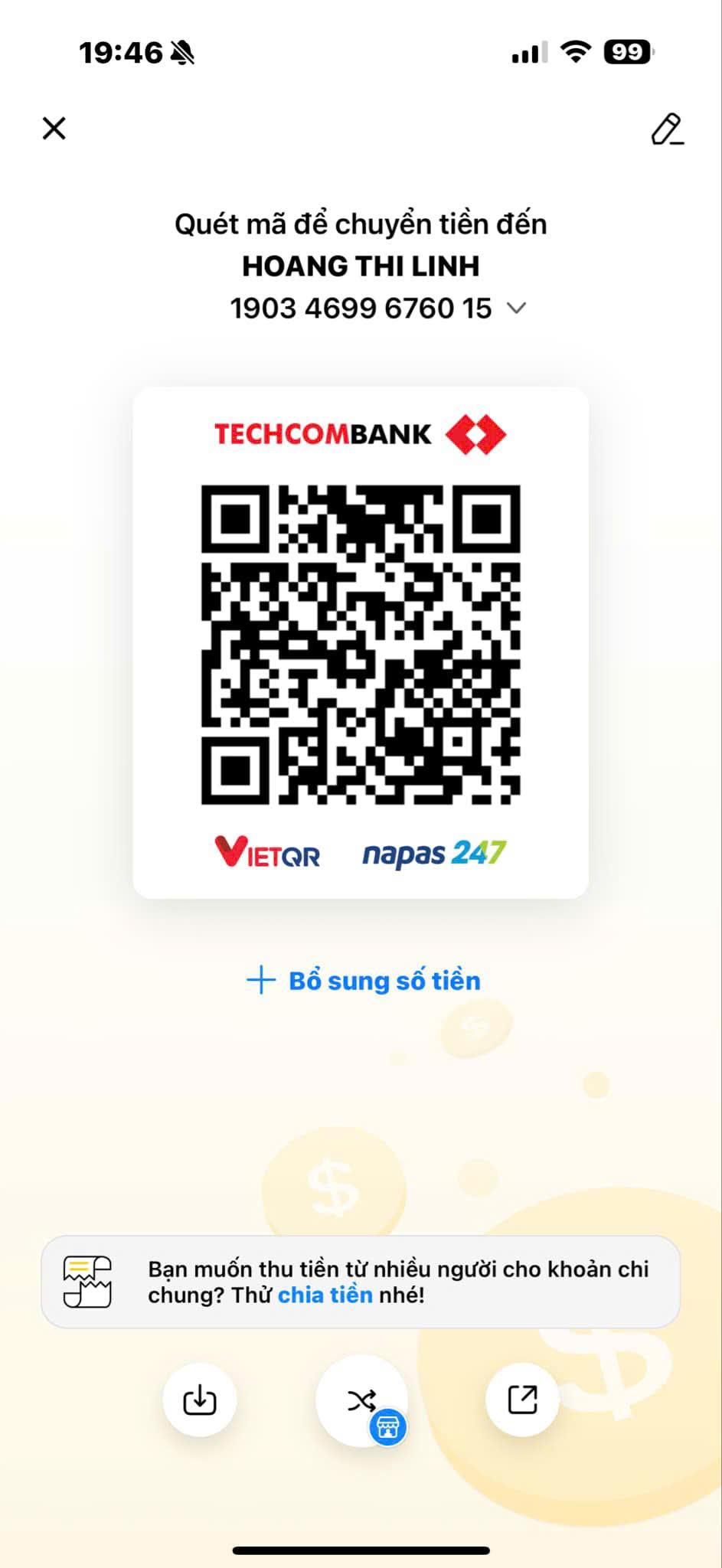The image size is (722, 1568).
Task: Tap "Bổ sung số tiền" to add amount
Action: coord(363,981)
